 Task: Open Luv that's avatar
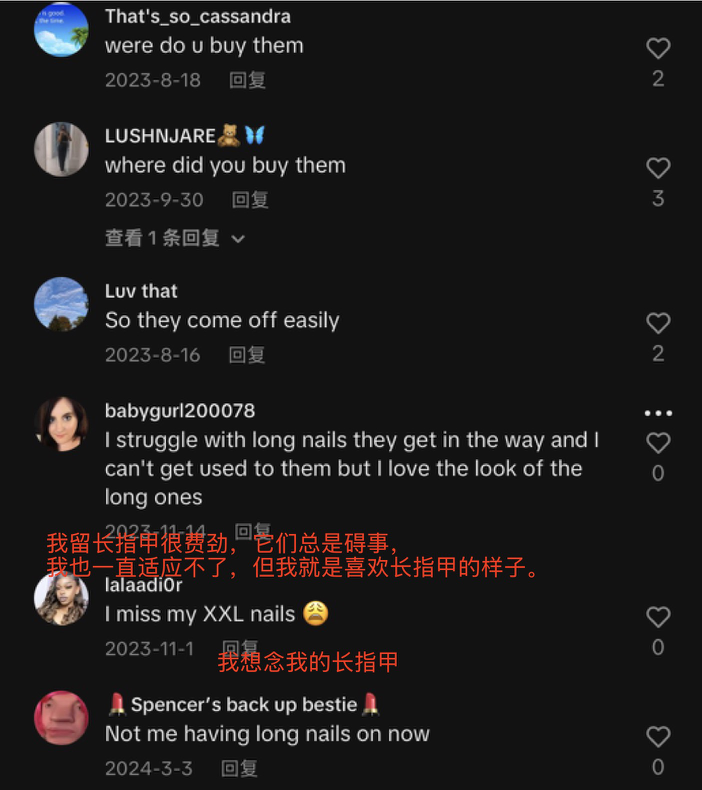point(61,304)
